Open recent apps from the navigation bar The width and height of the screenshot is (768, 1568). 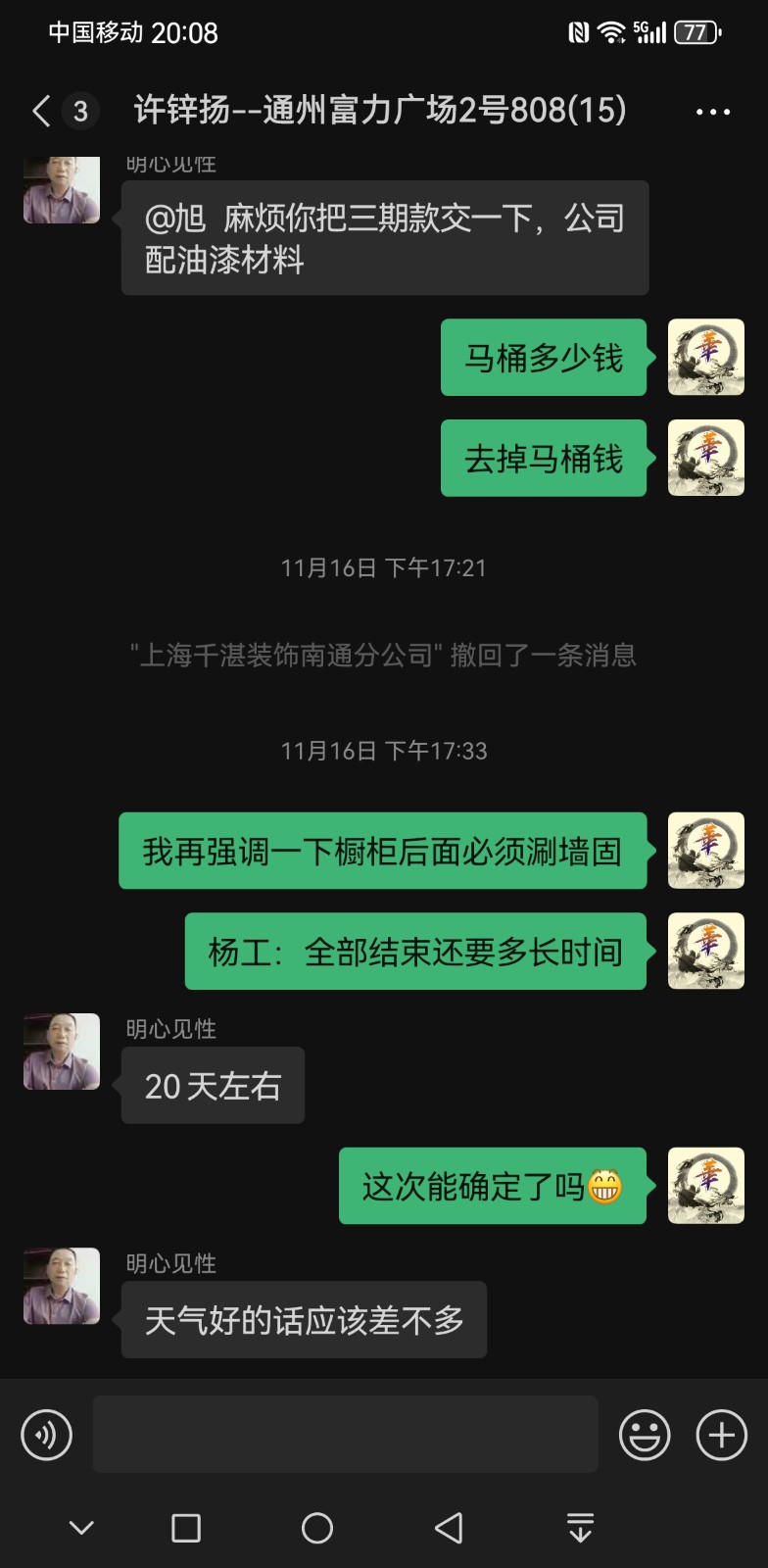186,1528
